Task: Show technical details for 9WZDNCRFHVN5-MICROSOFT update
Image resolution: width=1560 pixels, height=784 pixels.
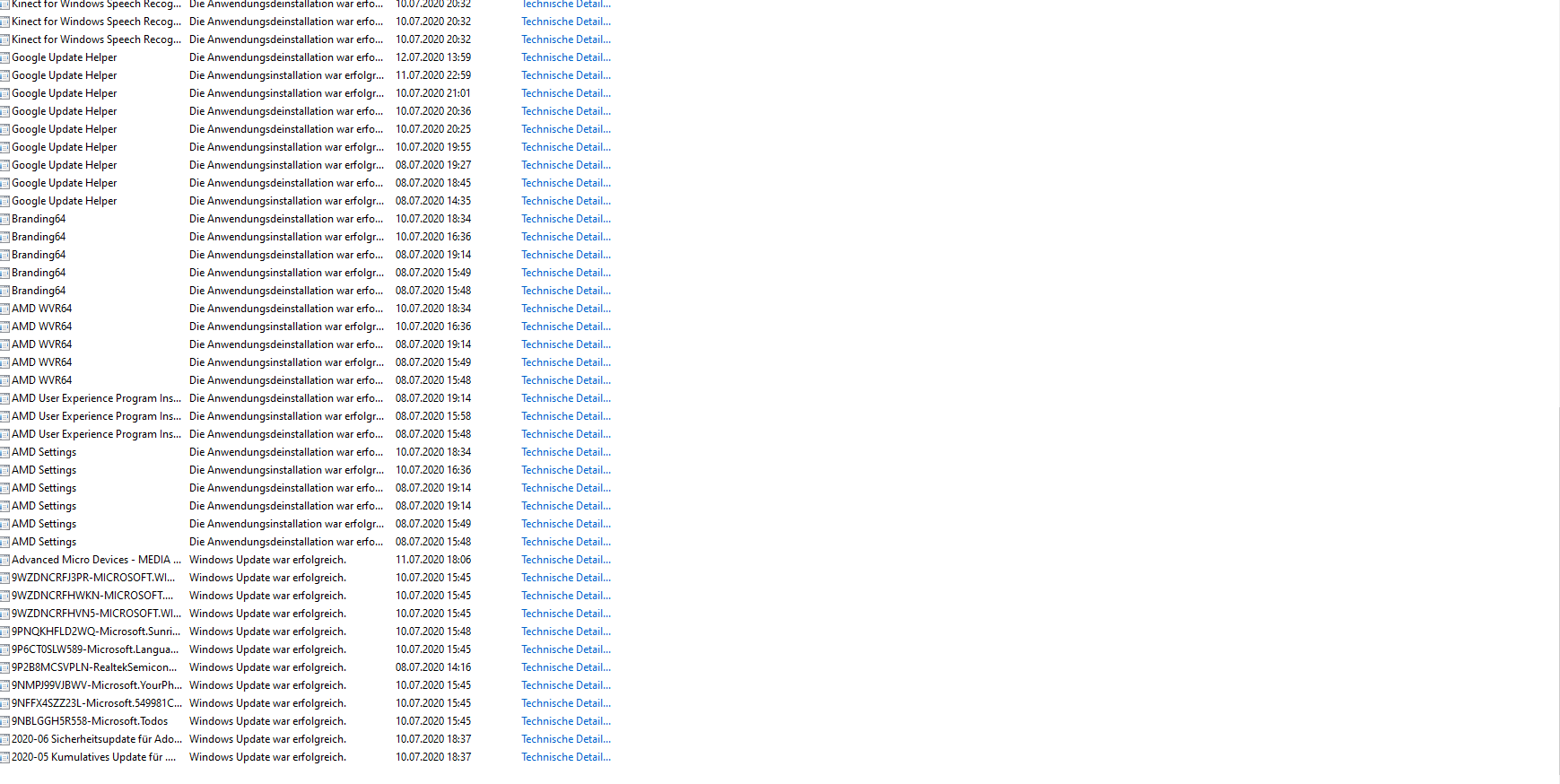Action: [x=566, y=614]
